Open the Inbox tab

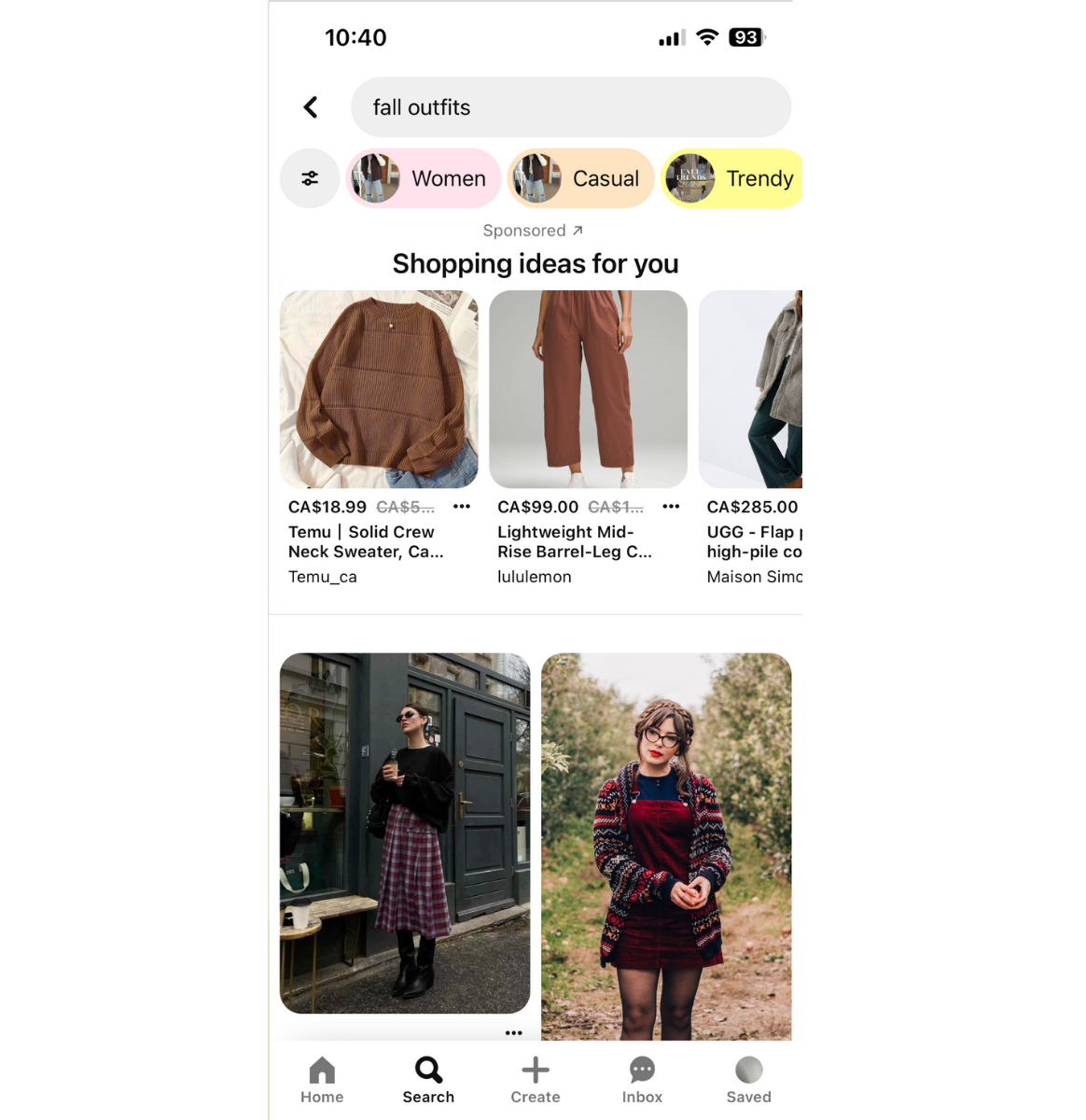coord(642,1080)
